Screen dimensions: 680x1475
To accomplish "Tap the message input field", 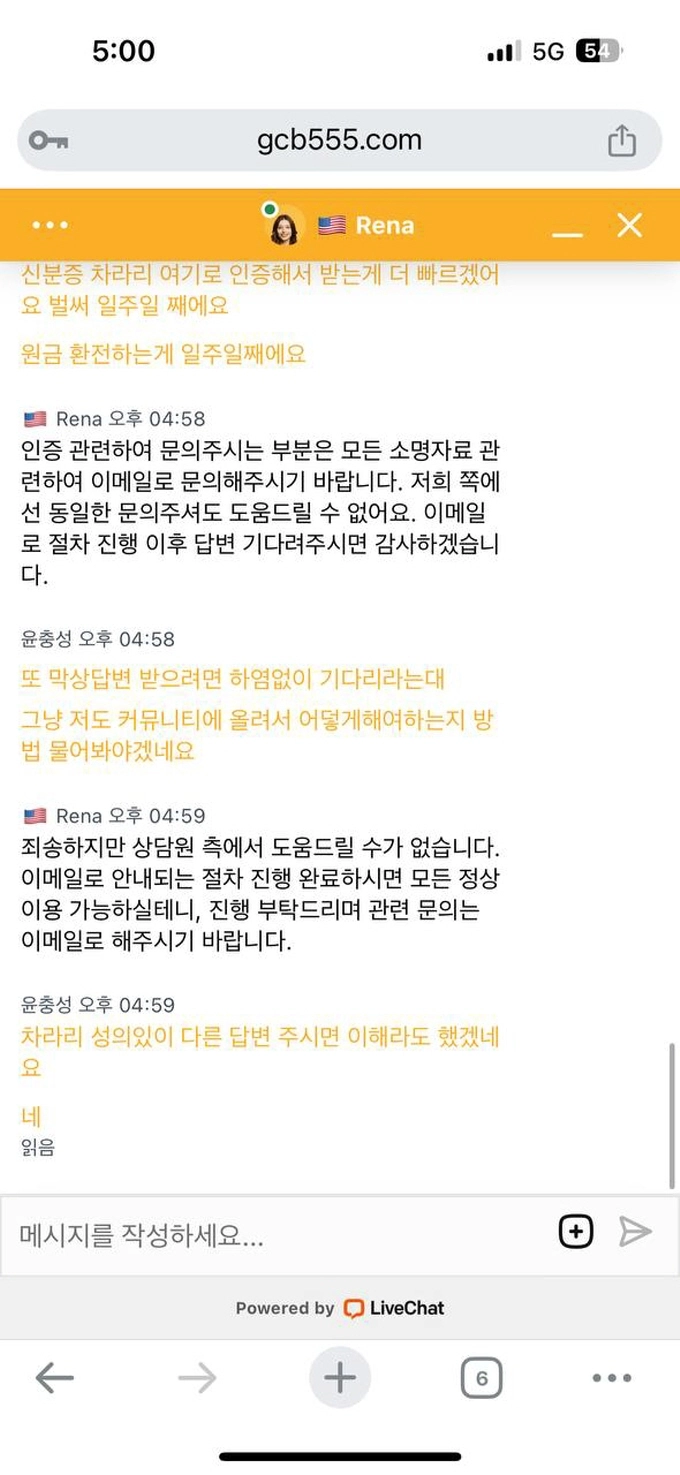I will pyautogui.click(x=280, y=1235).
